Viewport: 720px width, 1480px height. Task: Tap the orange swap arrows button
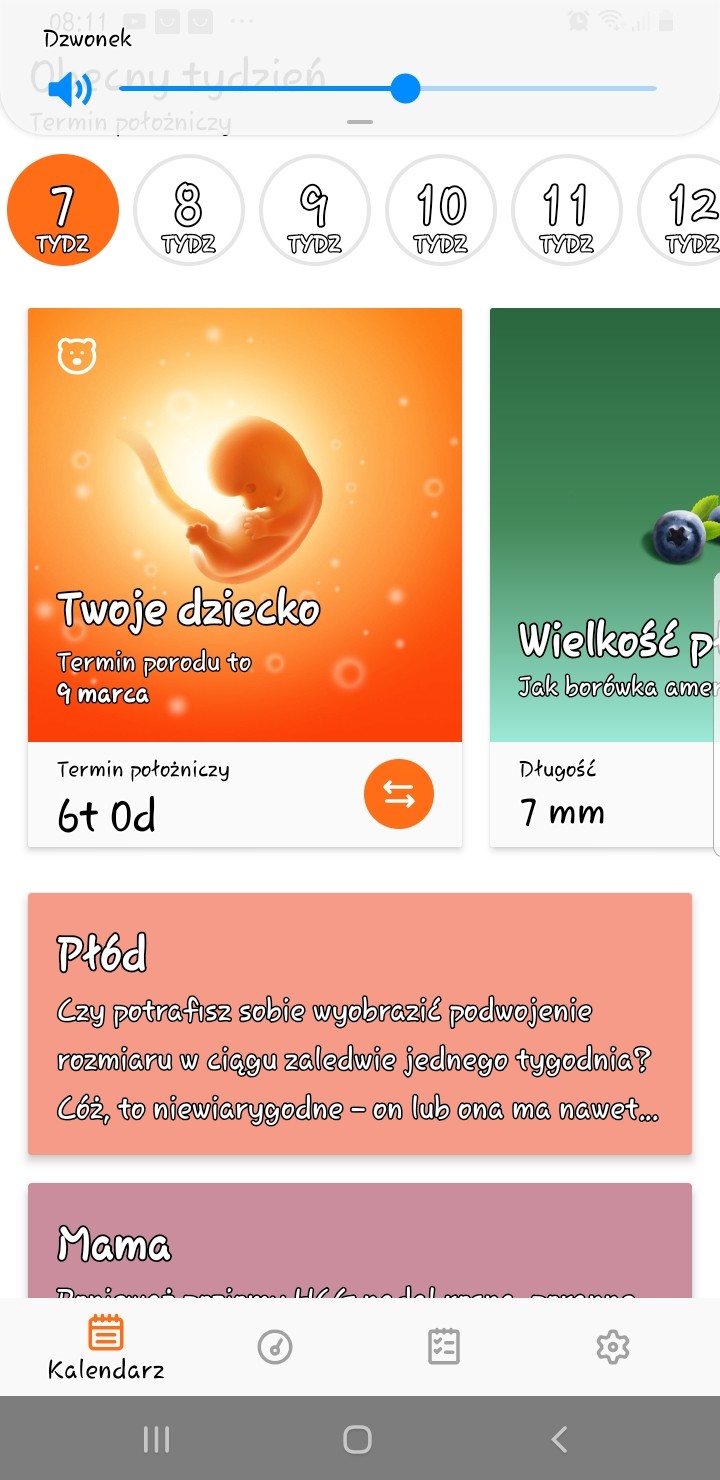(x=398, y=795)
